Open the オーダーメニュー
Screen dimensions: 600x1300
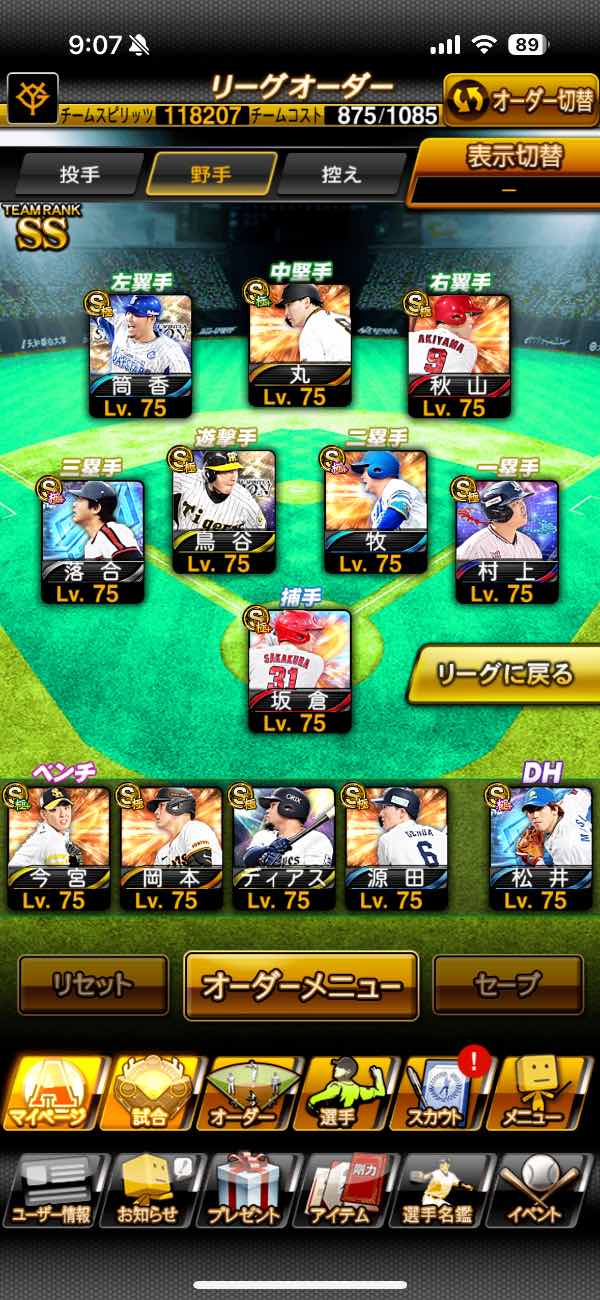301,986
